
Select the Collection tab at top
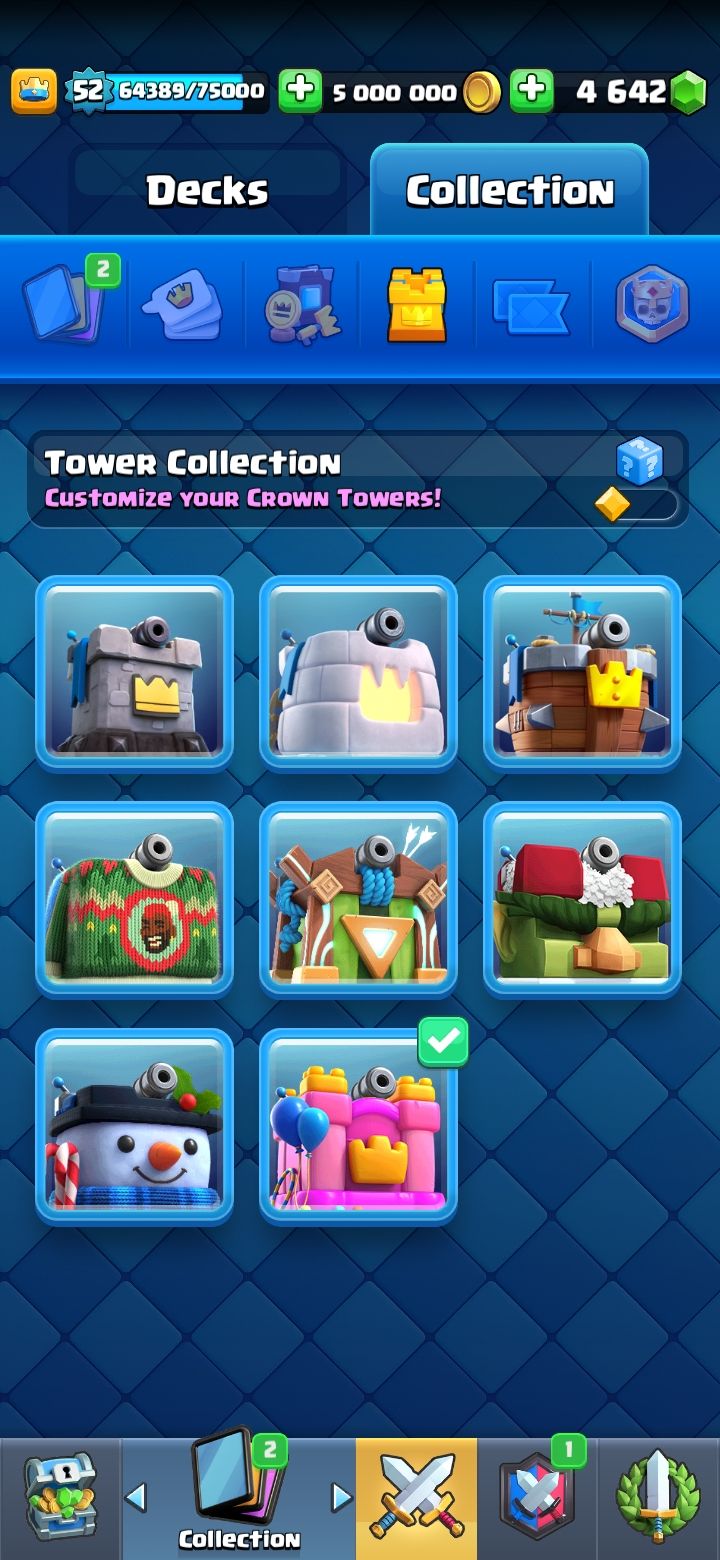(x=508, y=188)
